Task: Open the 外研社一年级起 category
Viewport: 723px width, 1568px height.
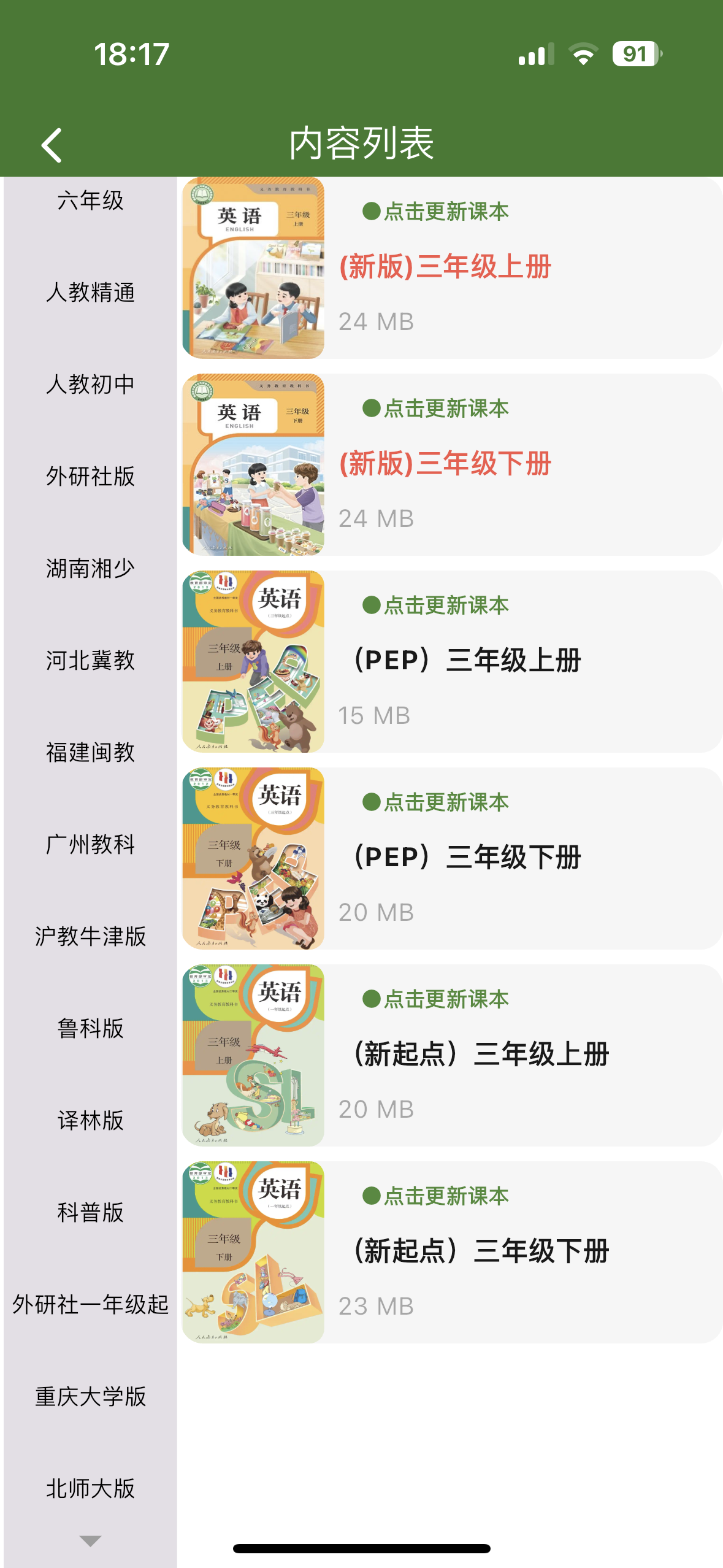Action: pyautogui.click(x=90, y=1305)
